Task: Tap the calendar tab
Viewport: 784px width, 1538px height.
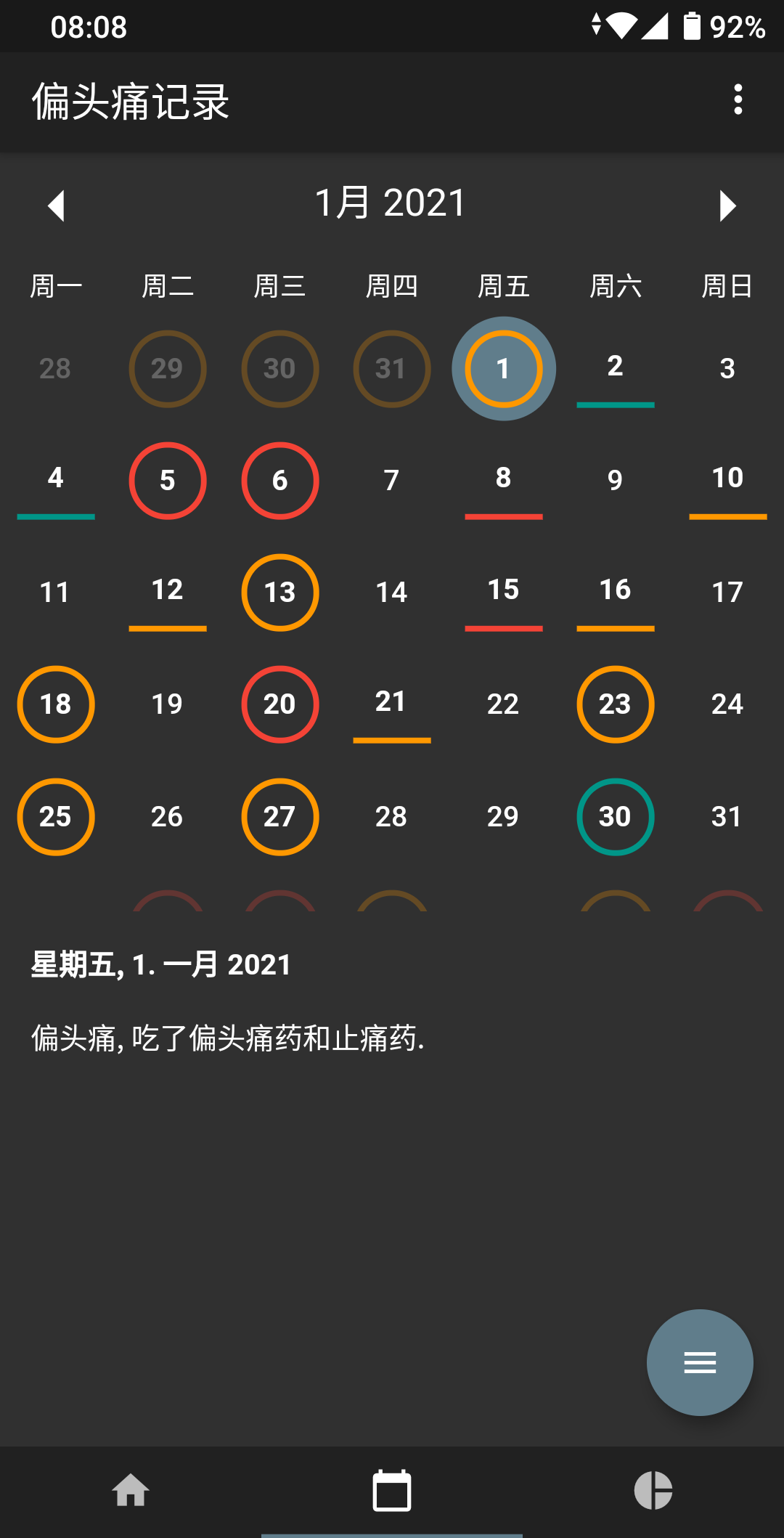Action: (x=392, y=1491)
